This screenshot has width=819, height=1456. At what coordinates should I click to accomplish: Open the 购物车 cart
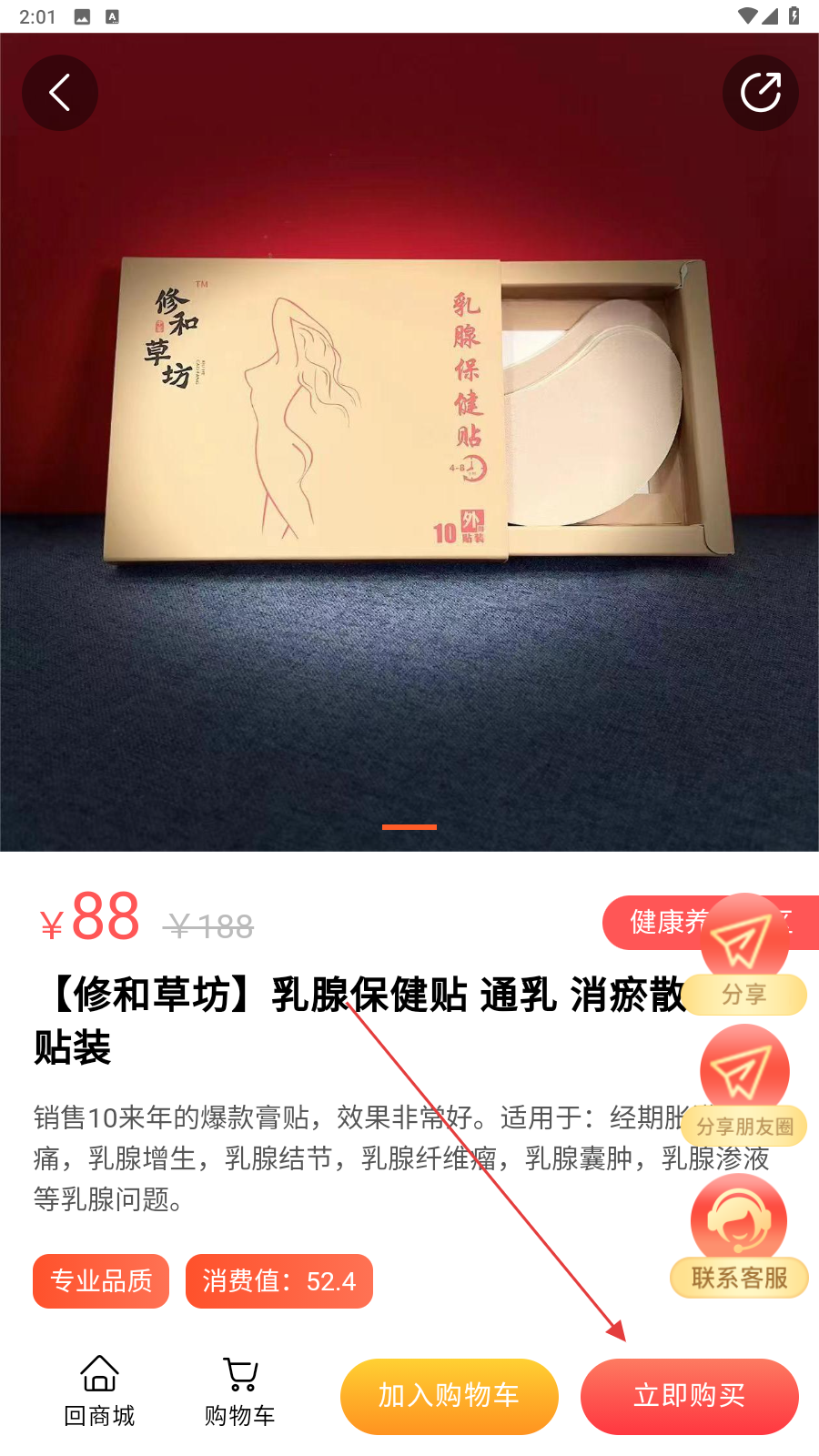(240, 1391)
